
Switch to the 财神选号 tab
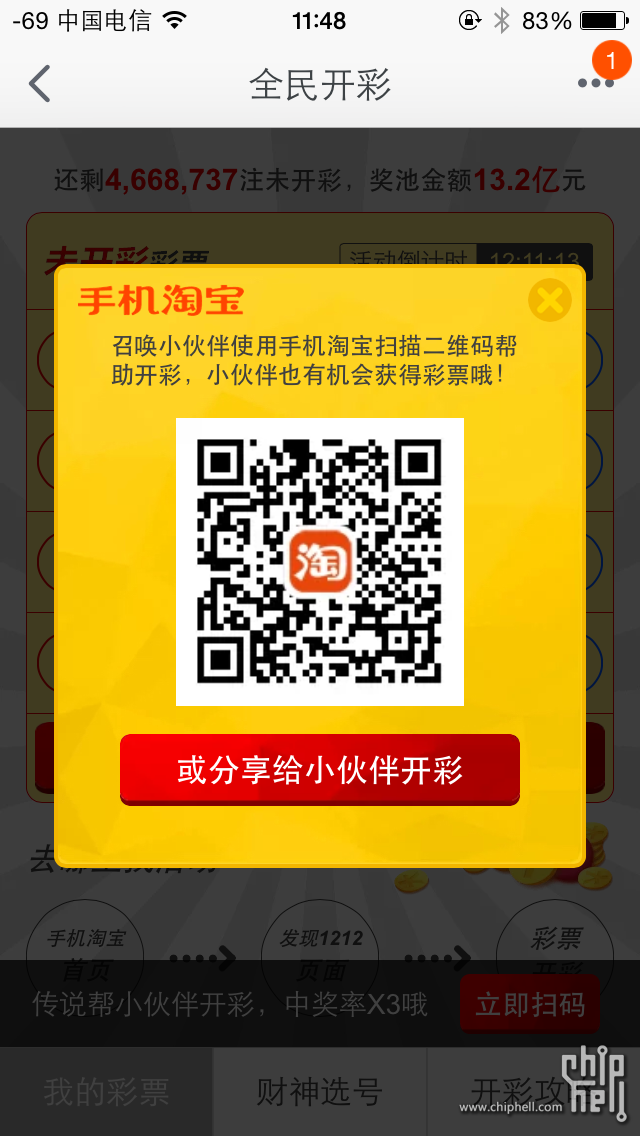(319, 1092)
